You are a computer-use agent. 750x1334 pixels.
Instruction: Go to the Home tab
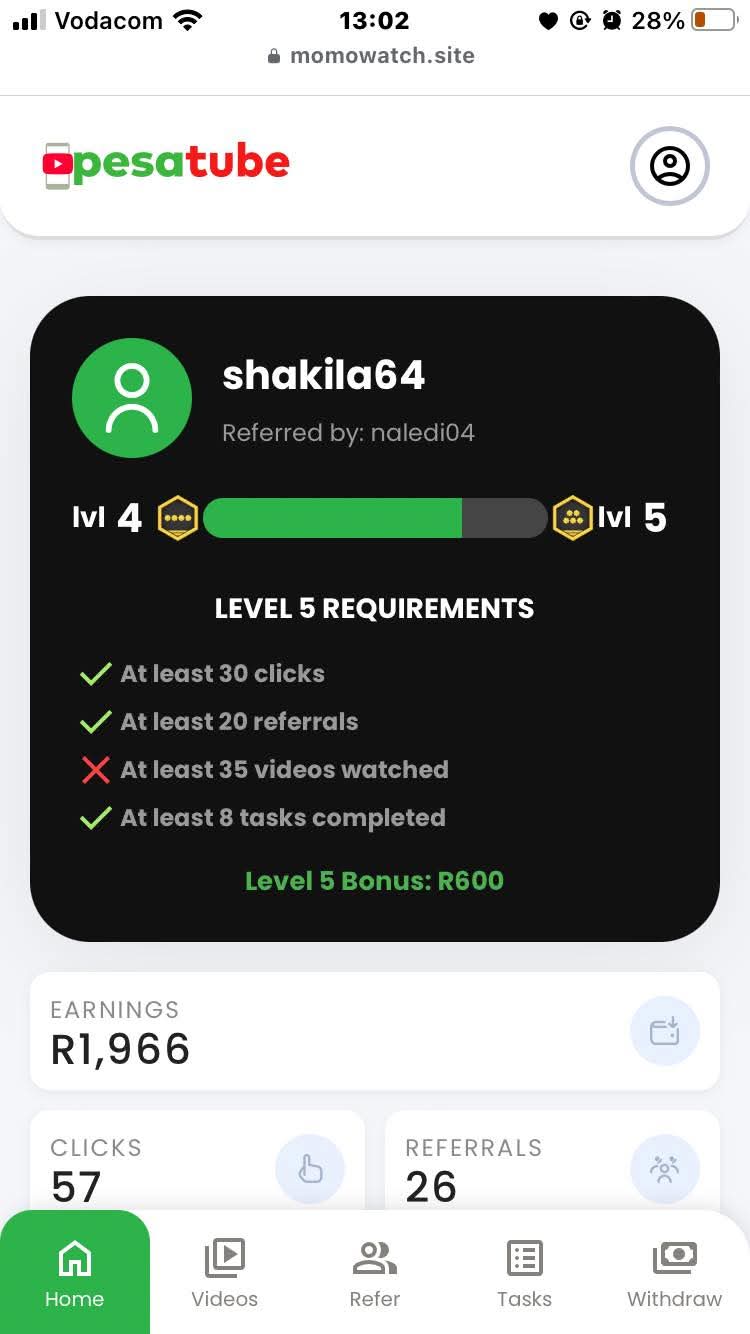pos(75,1272)
